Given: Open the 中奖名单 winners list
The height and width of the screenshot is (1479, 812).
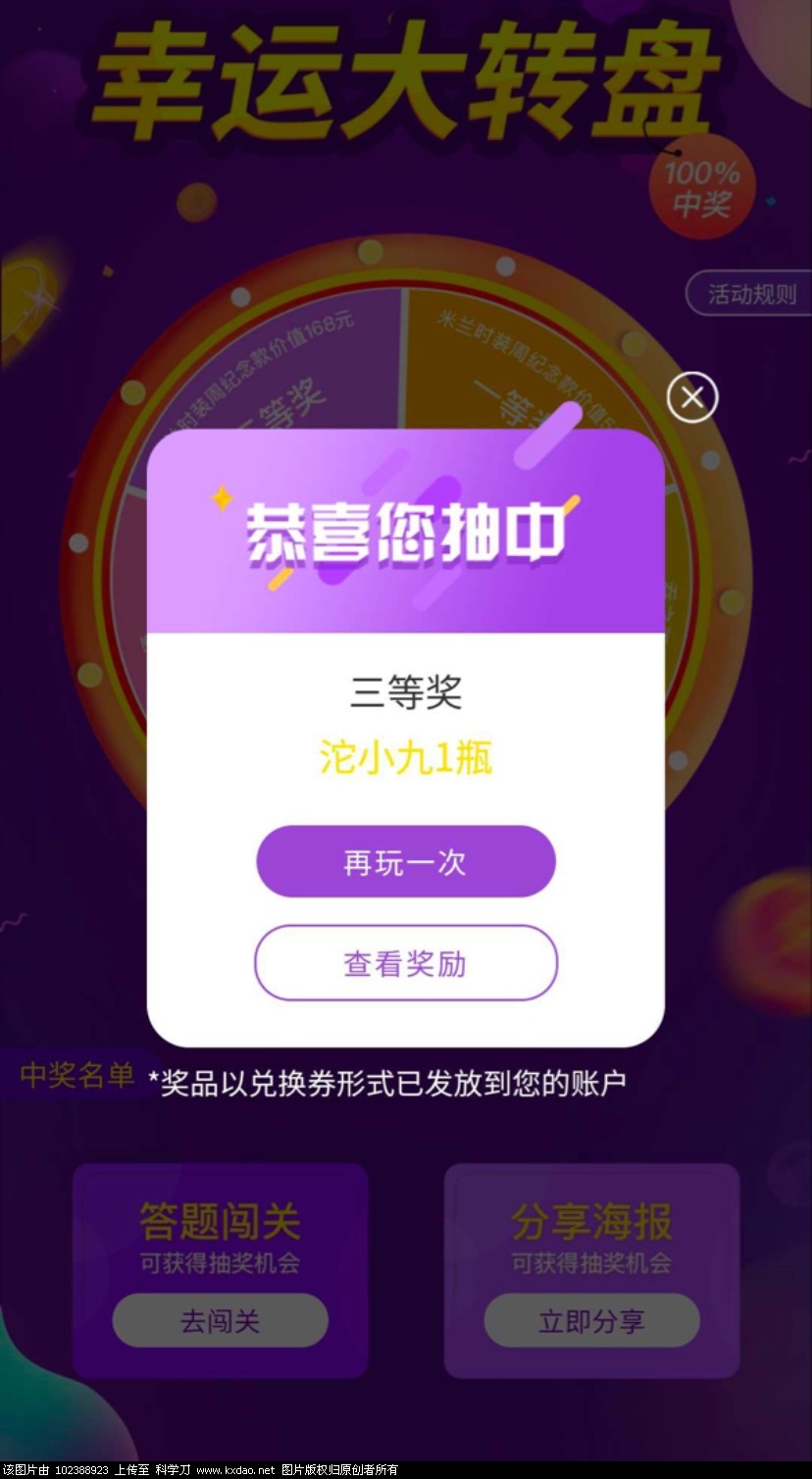Looking at the screenshot, I should 76,1076.
